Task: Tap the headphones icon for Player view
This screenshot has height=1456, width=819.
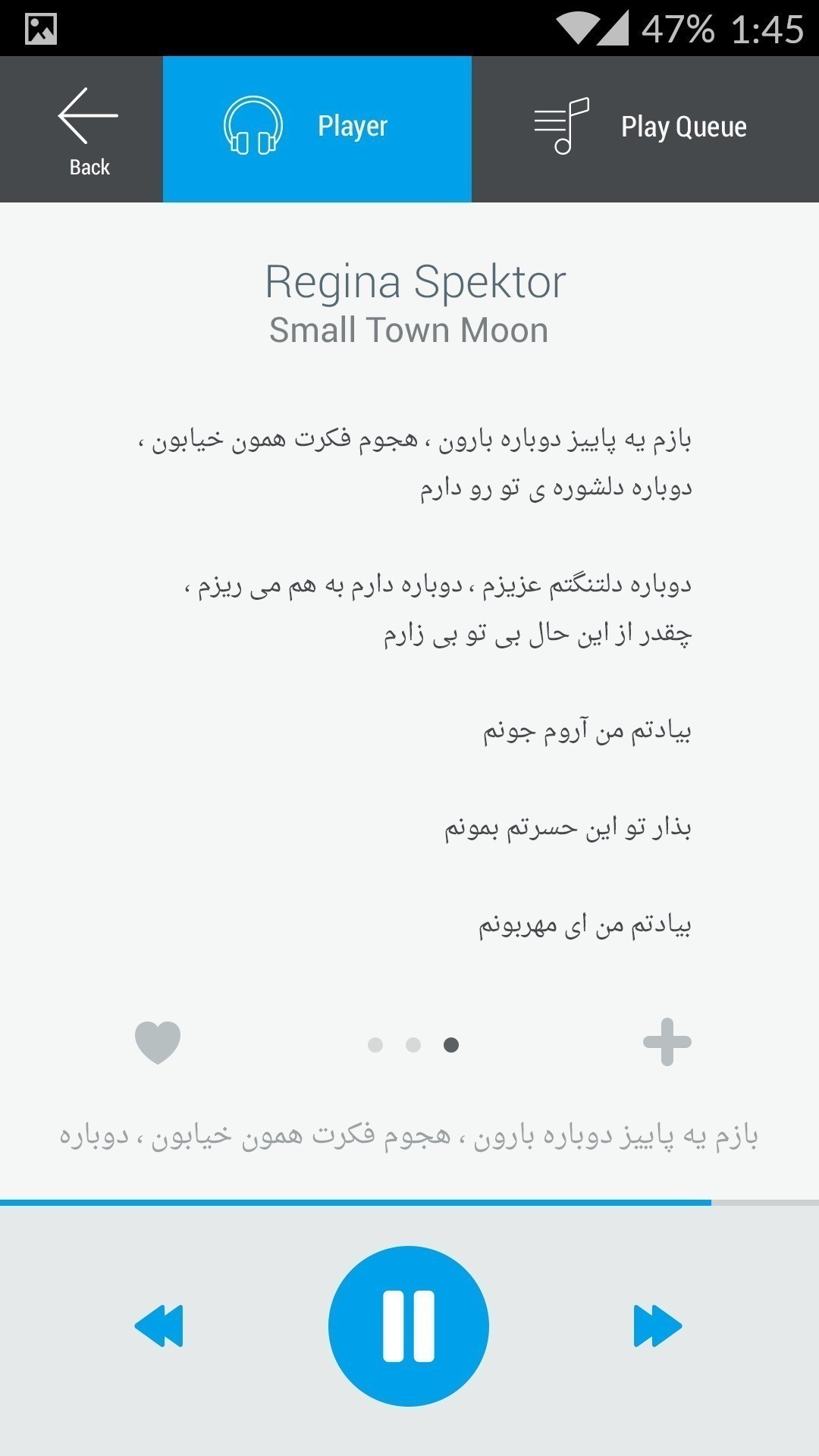Action: click(253, 126)
